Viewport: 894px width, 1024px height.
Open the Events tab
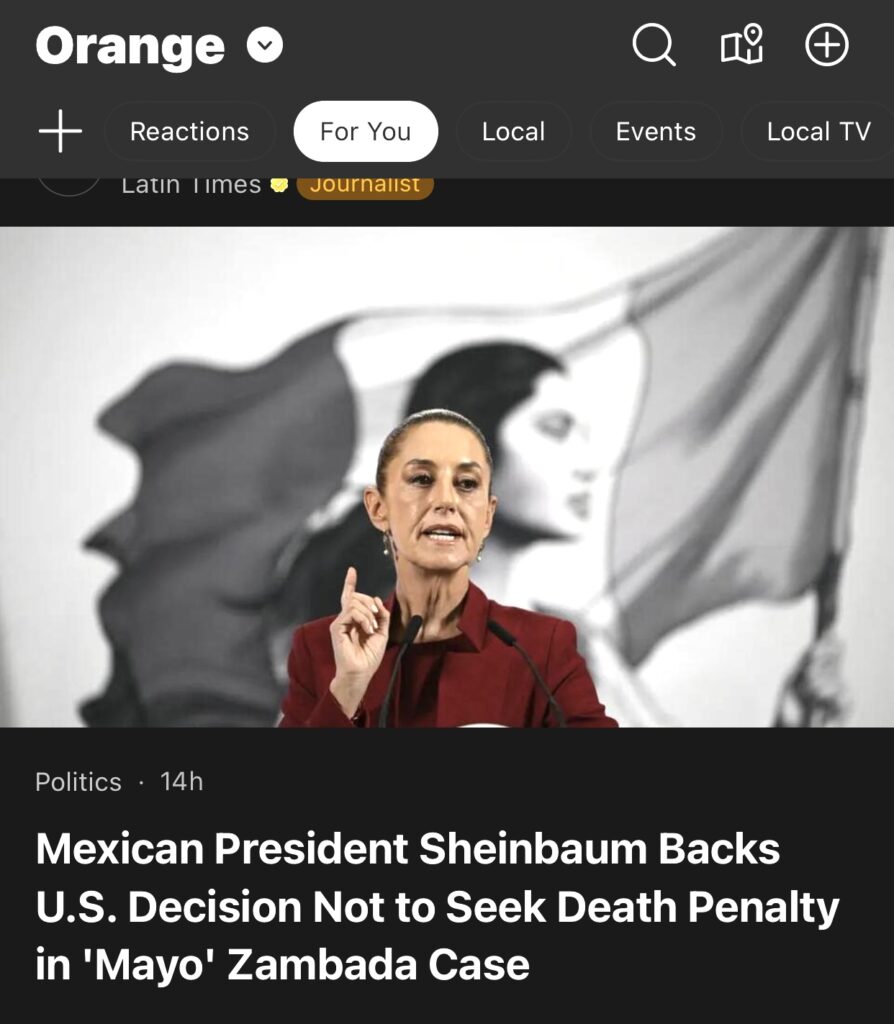point(655,132)
